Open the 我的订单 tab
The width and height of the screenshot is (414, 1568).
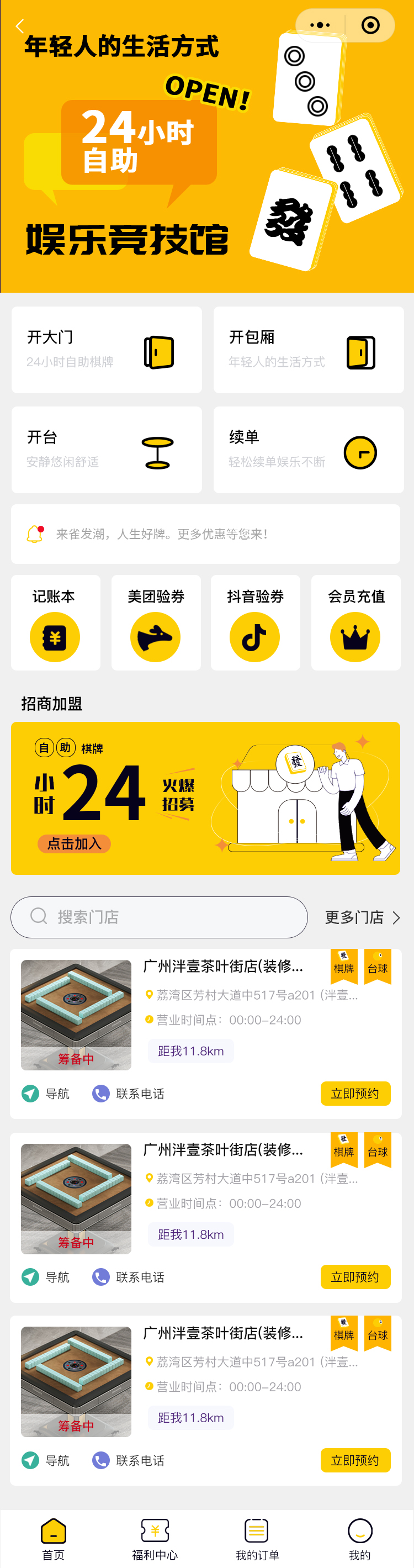pos(257,1538)
